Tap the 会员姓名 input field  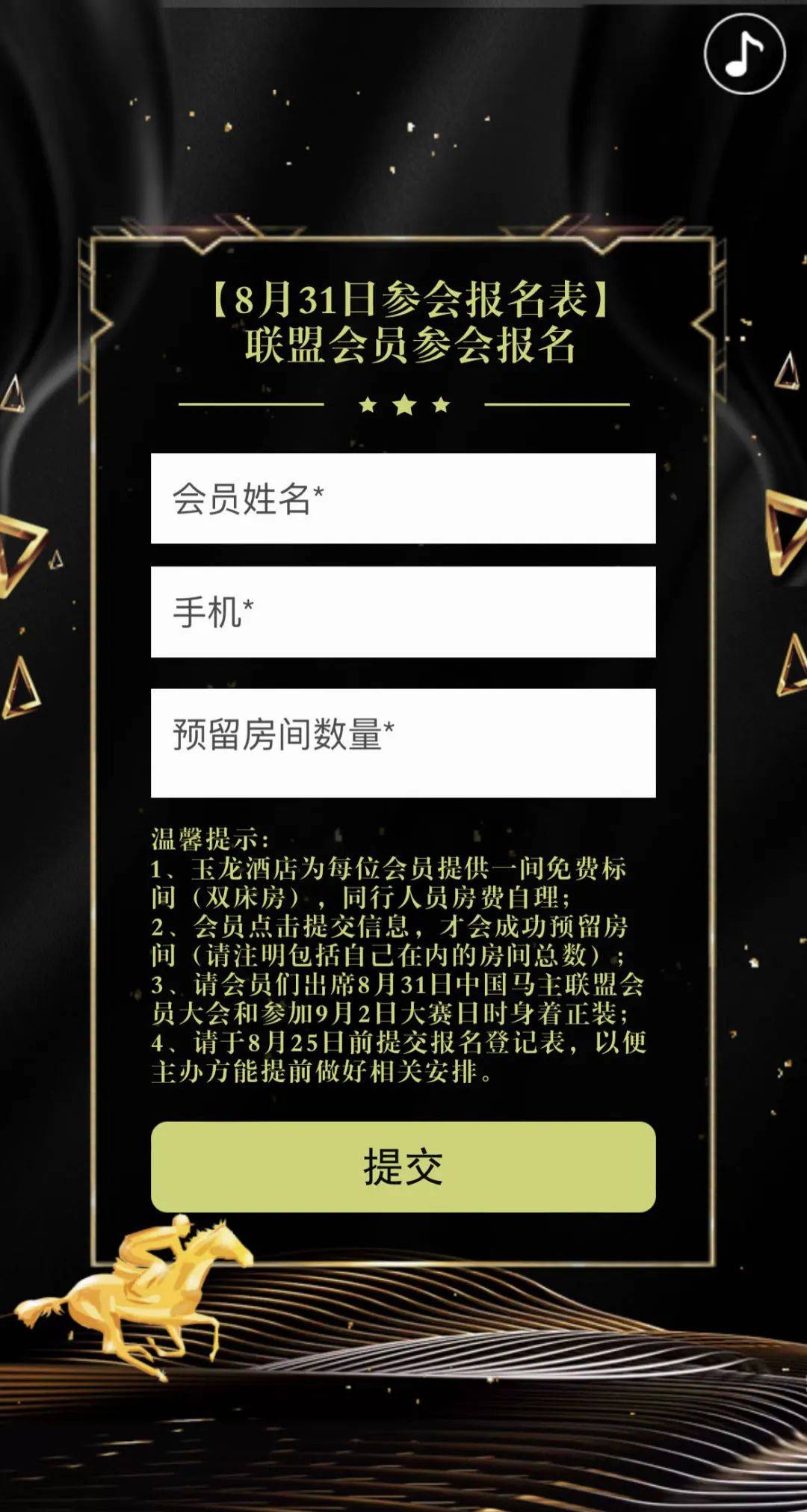tap(403, 499)
